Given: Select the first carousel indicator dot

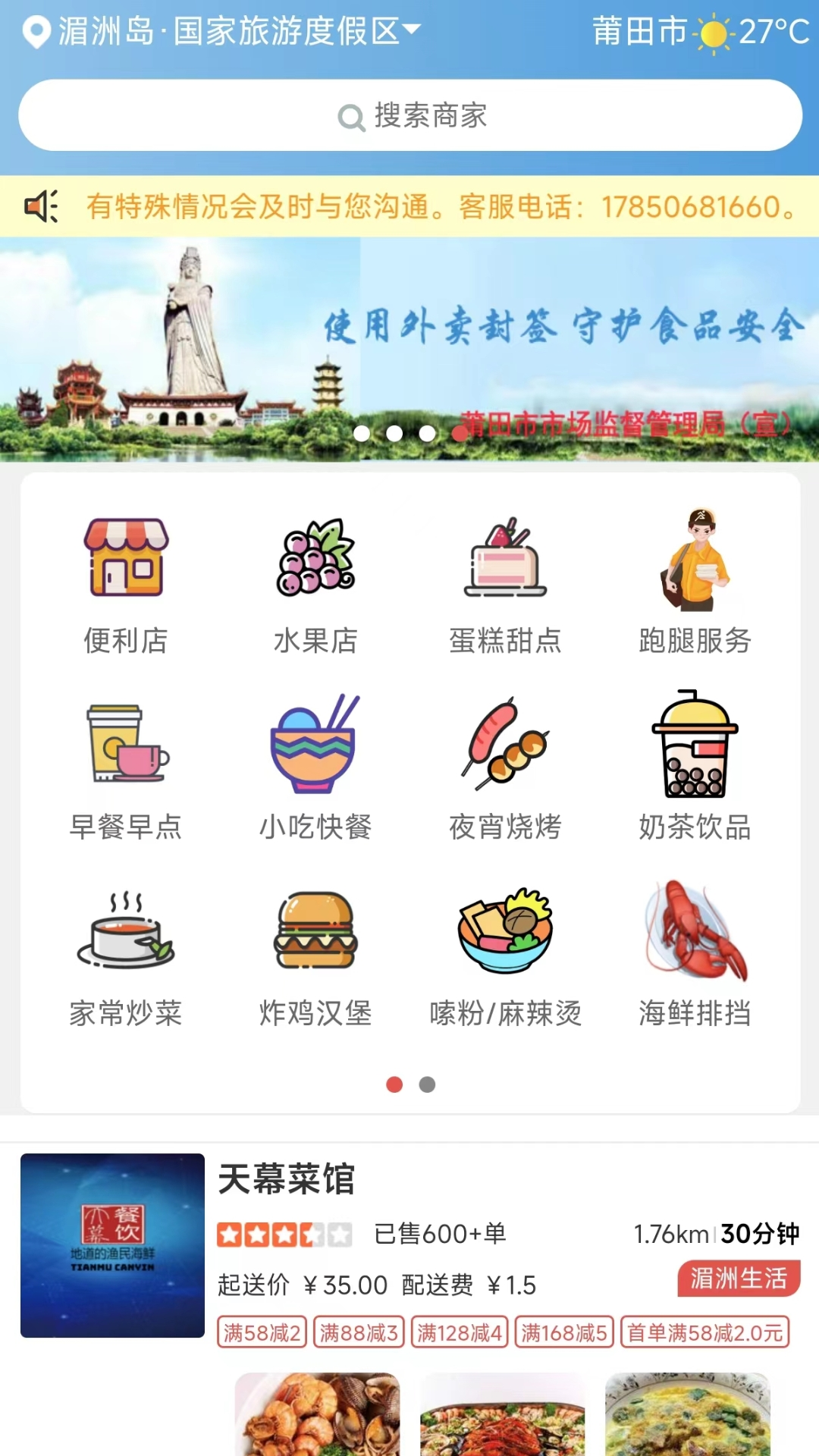Looking at the screenshot, I should 363,434.
